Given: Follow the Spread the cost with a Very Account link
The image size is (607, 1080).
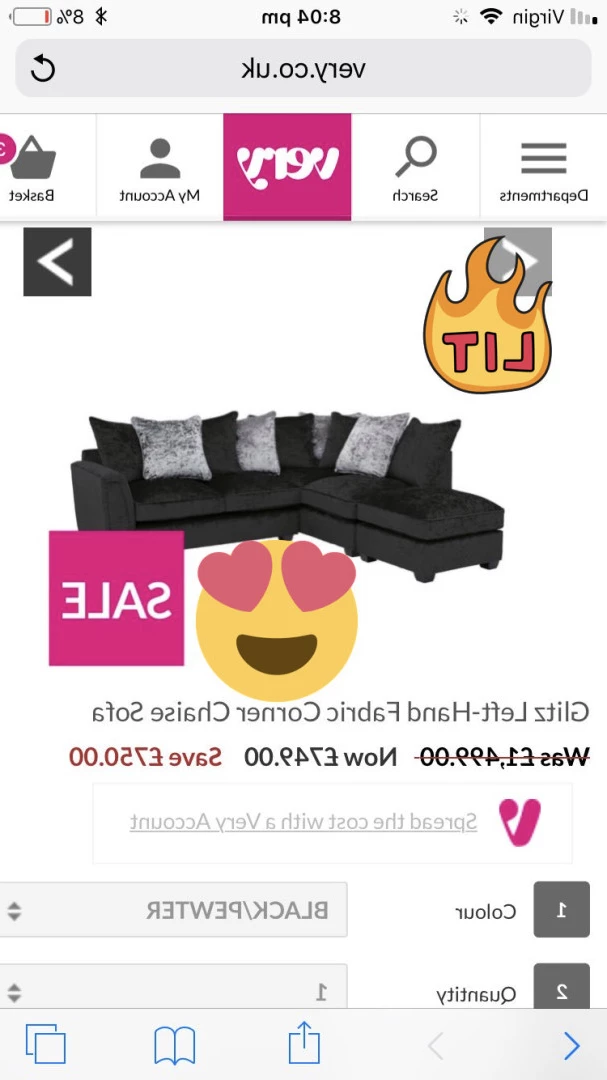Looking at the screenshot, I should tap(303, 822).
